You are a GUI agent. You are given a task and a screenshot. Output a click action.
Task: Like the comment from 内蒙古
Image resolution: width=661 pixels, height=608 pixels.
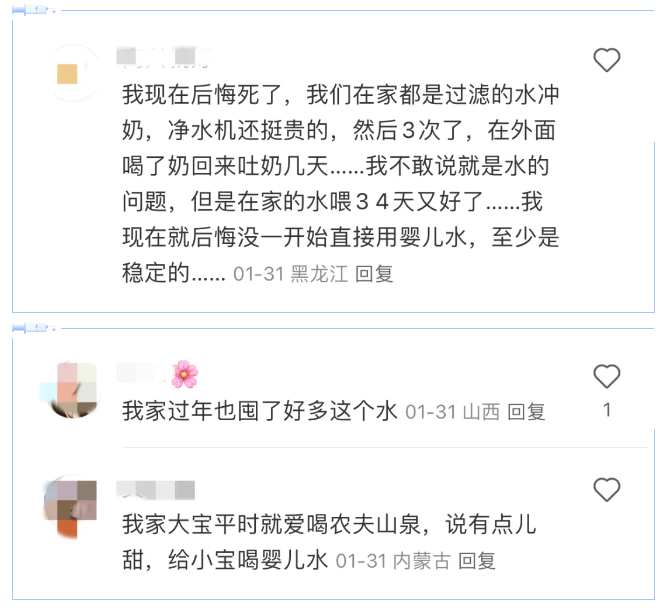607,490
